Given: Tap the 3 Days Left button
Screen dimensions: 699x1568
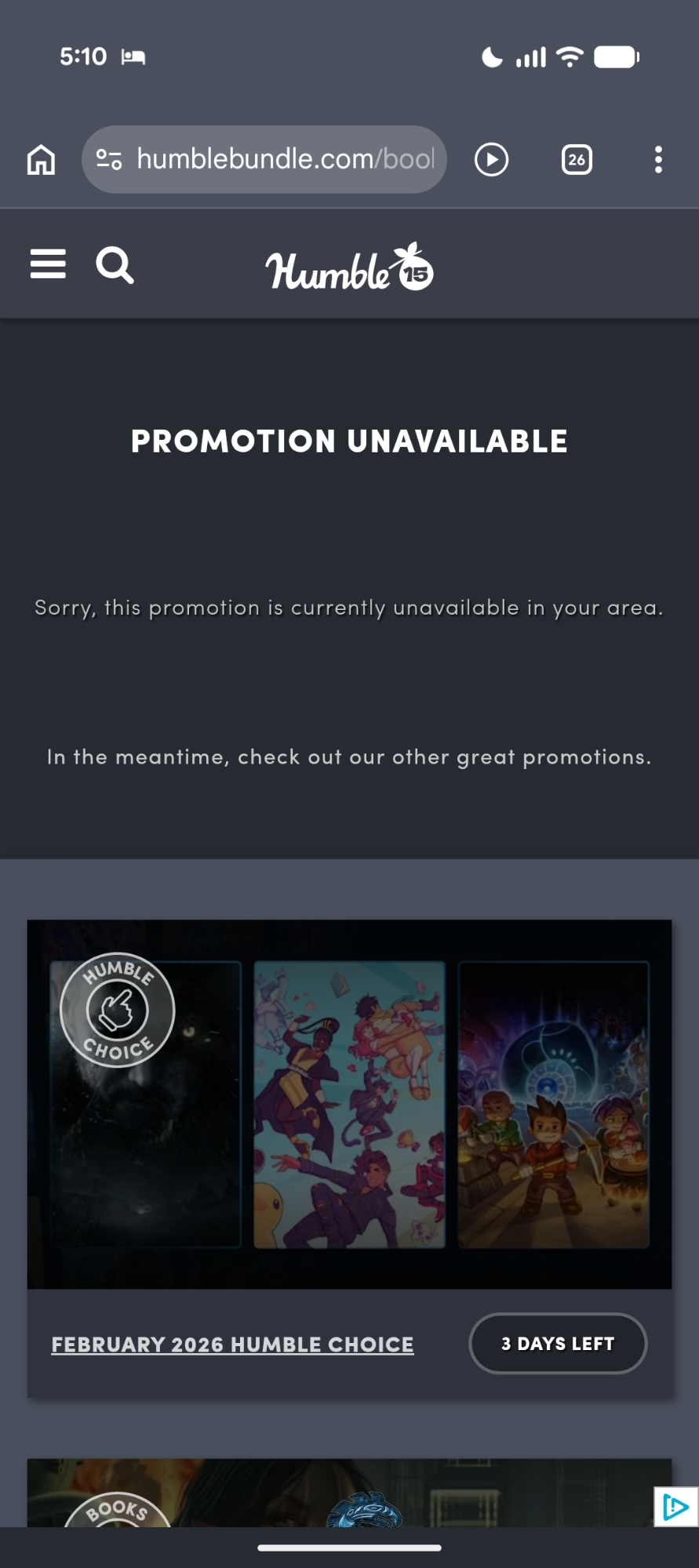Looking at the screenshot, I should [x=558, y=1344].
